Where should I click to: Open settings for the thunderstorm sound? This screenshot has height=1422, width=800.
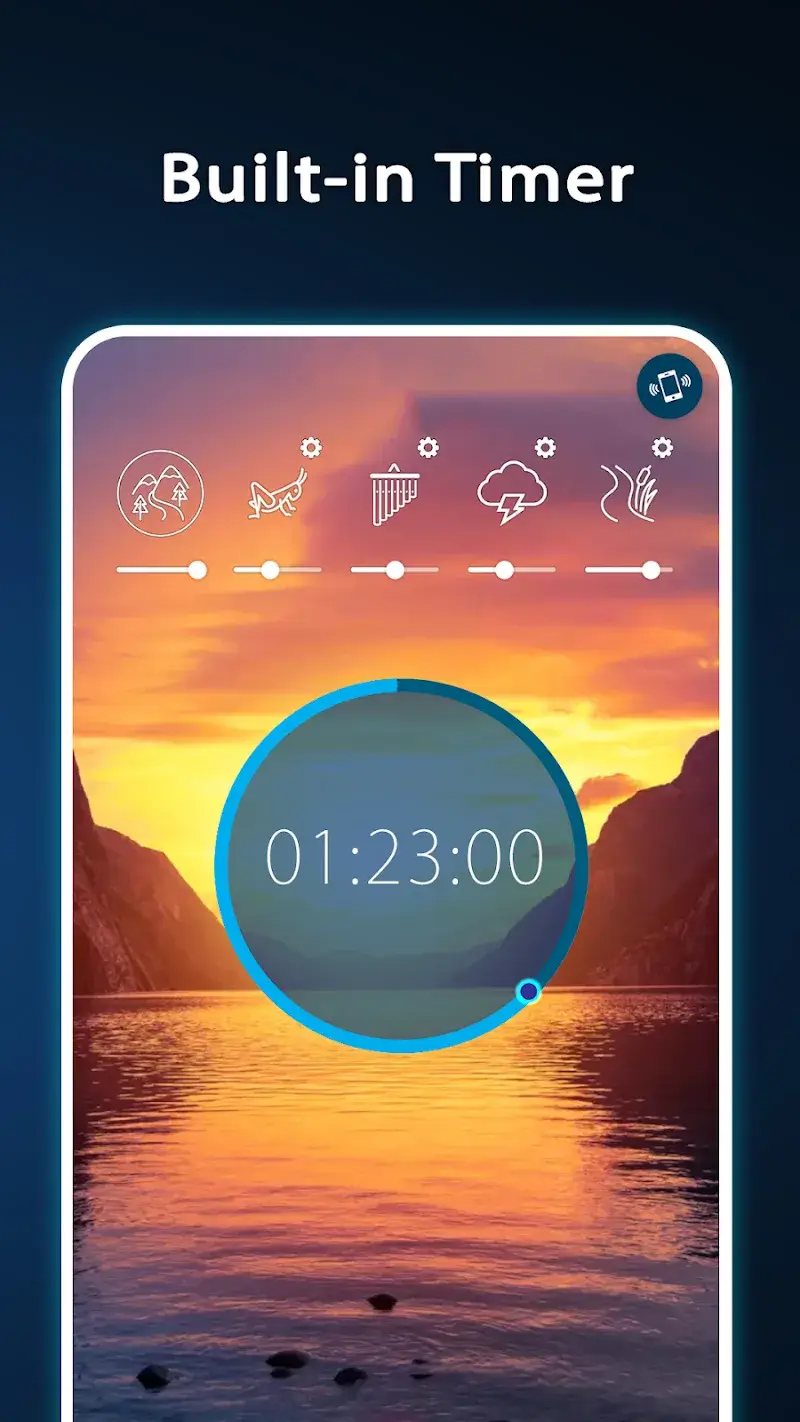[544, 449]
